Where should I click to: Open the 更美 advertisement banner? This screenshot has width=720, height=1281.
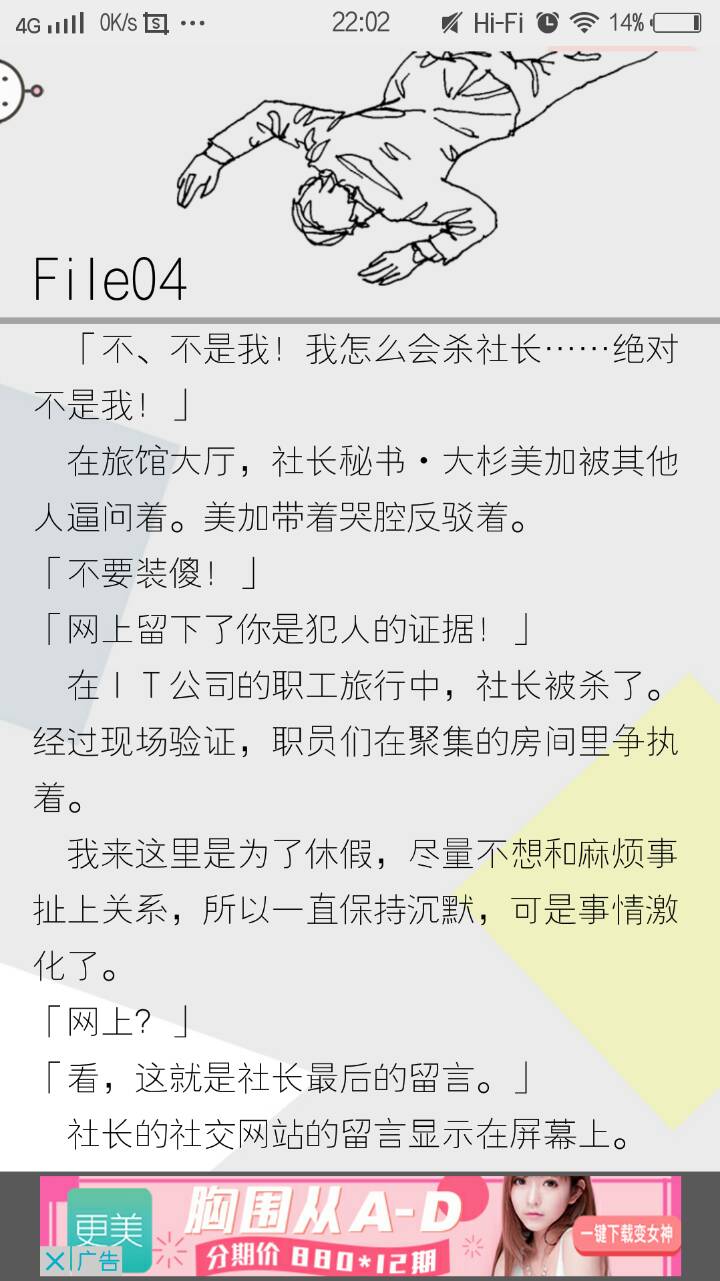pos(330,1226)
